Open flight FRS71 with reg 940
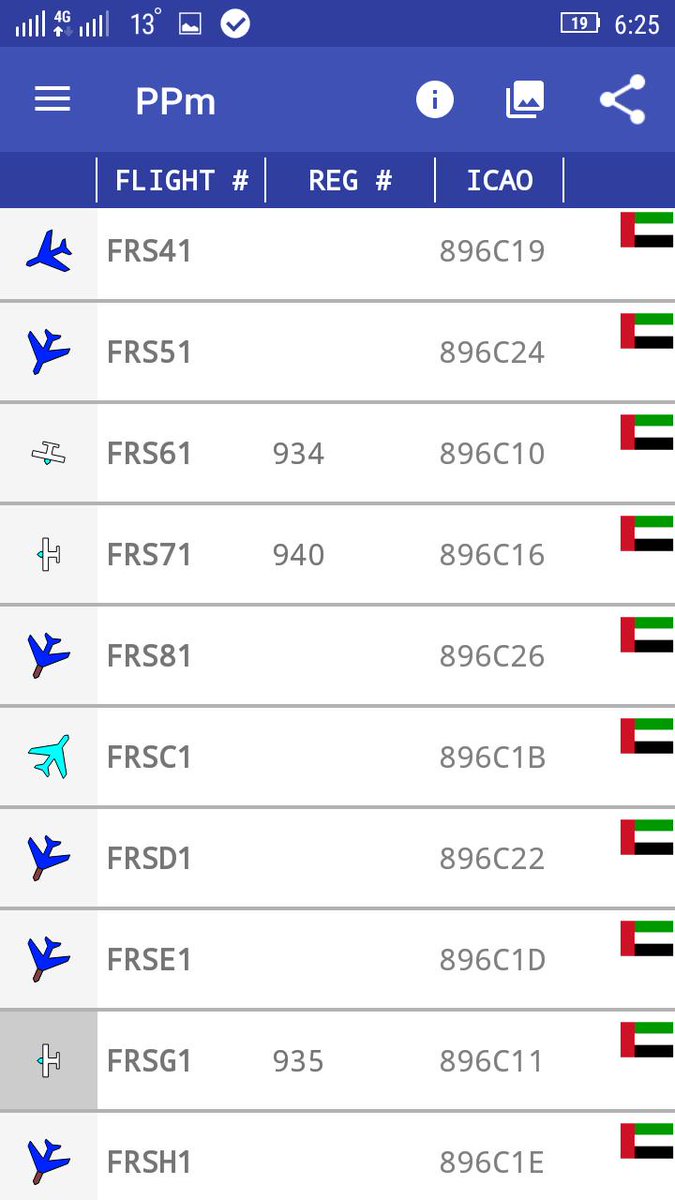 click(x=337, y=554)
